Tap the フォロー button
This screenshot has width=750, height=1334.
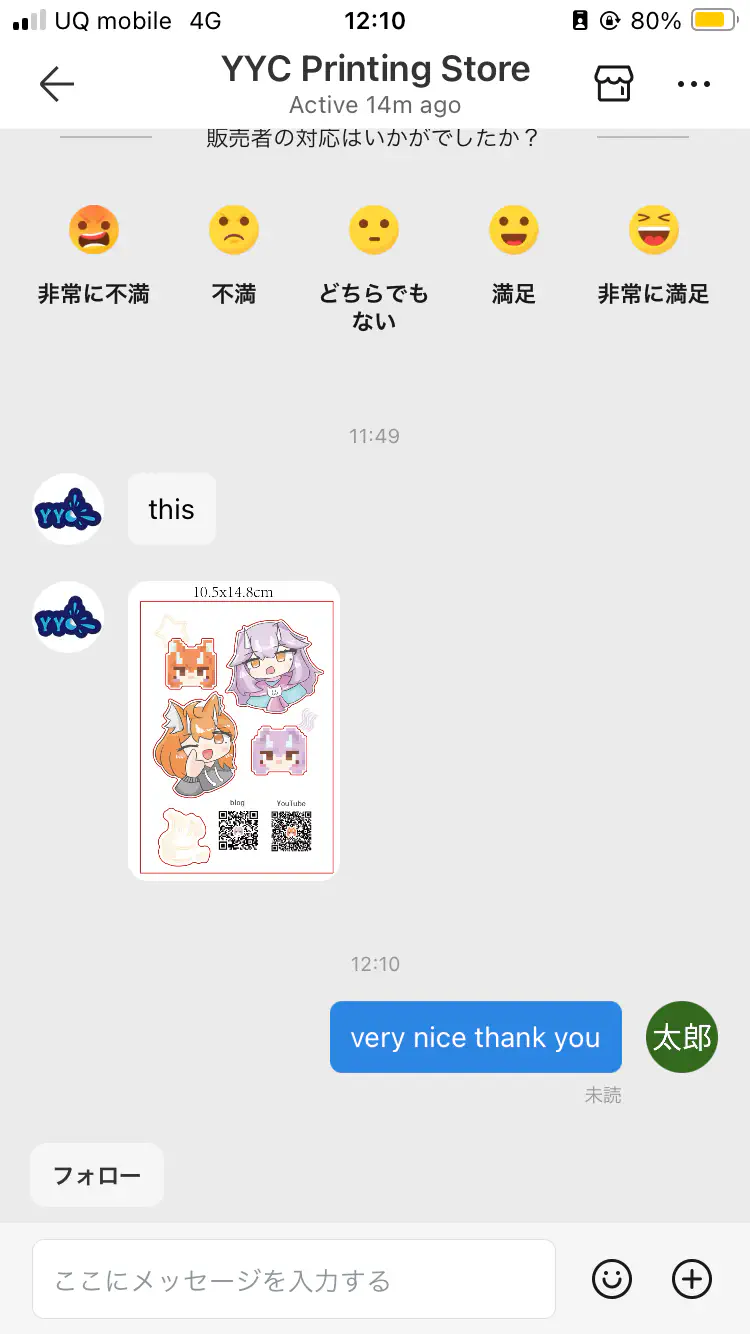point(97,1175)
